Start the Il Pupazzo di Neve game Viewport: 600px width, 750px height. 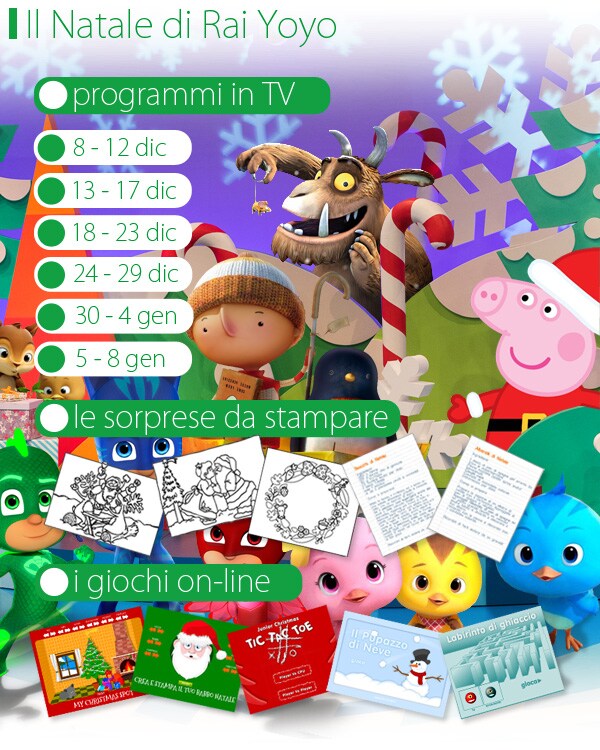[x=388, y=662]
